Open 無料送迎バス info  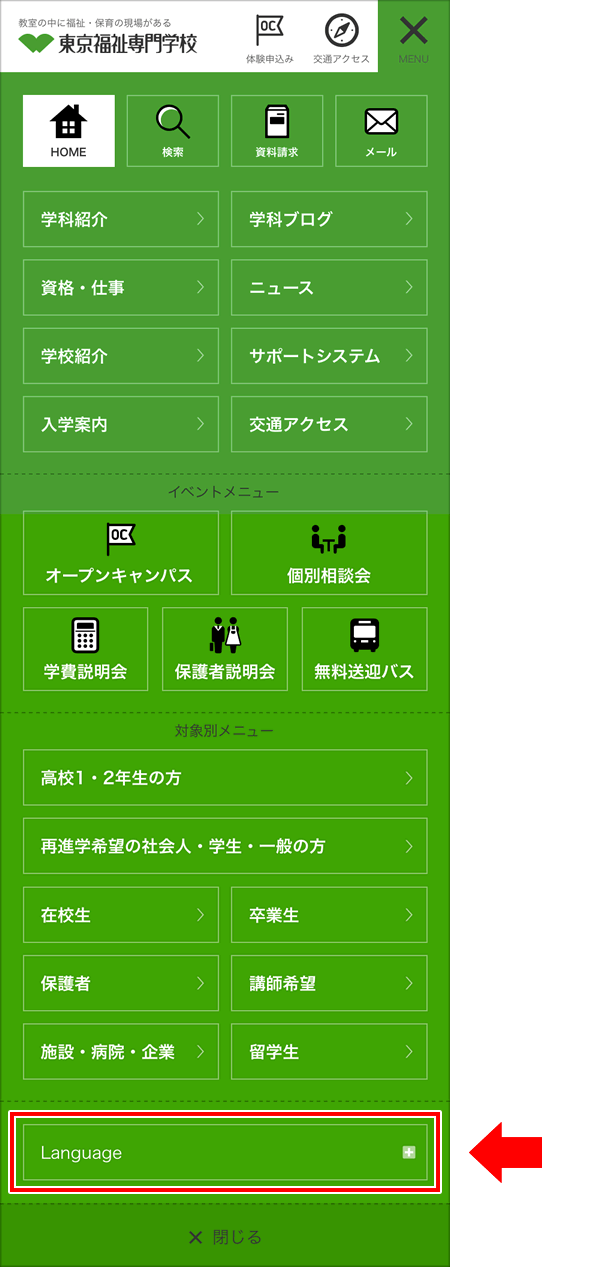[364, 649]
